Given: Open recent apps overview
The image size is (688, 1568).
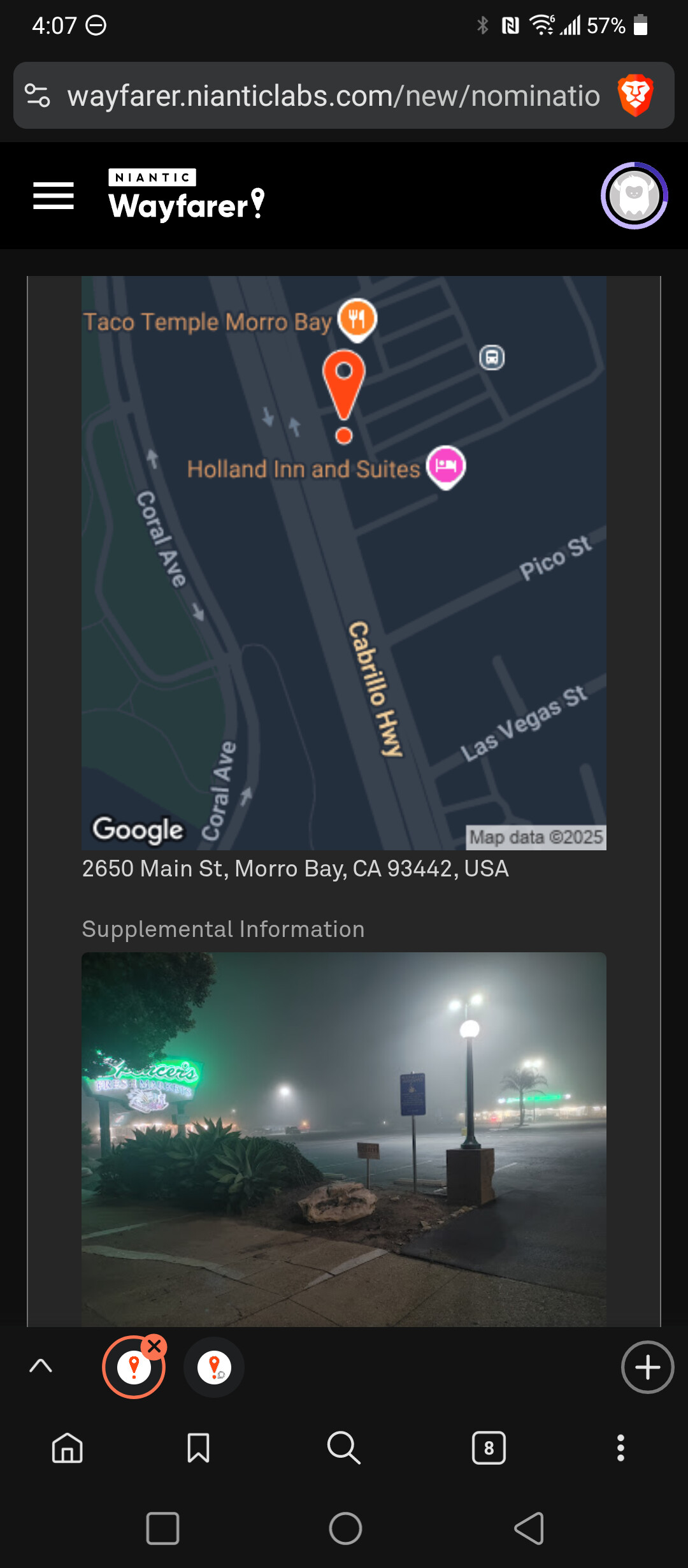Looking at the screenshot, I should [x=162, y=1528].
